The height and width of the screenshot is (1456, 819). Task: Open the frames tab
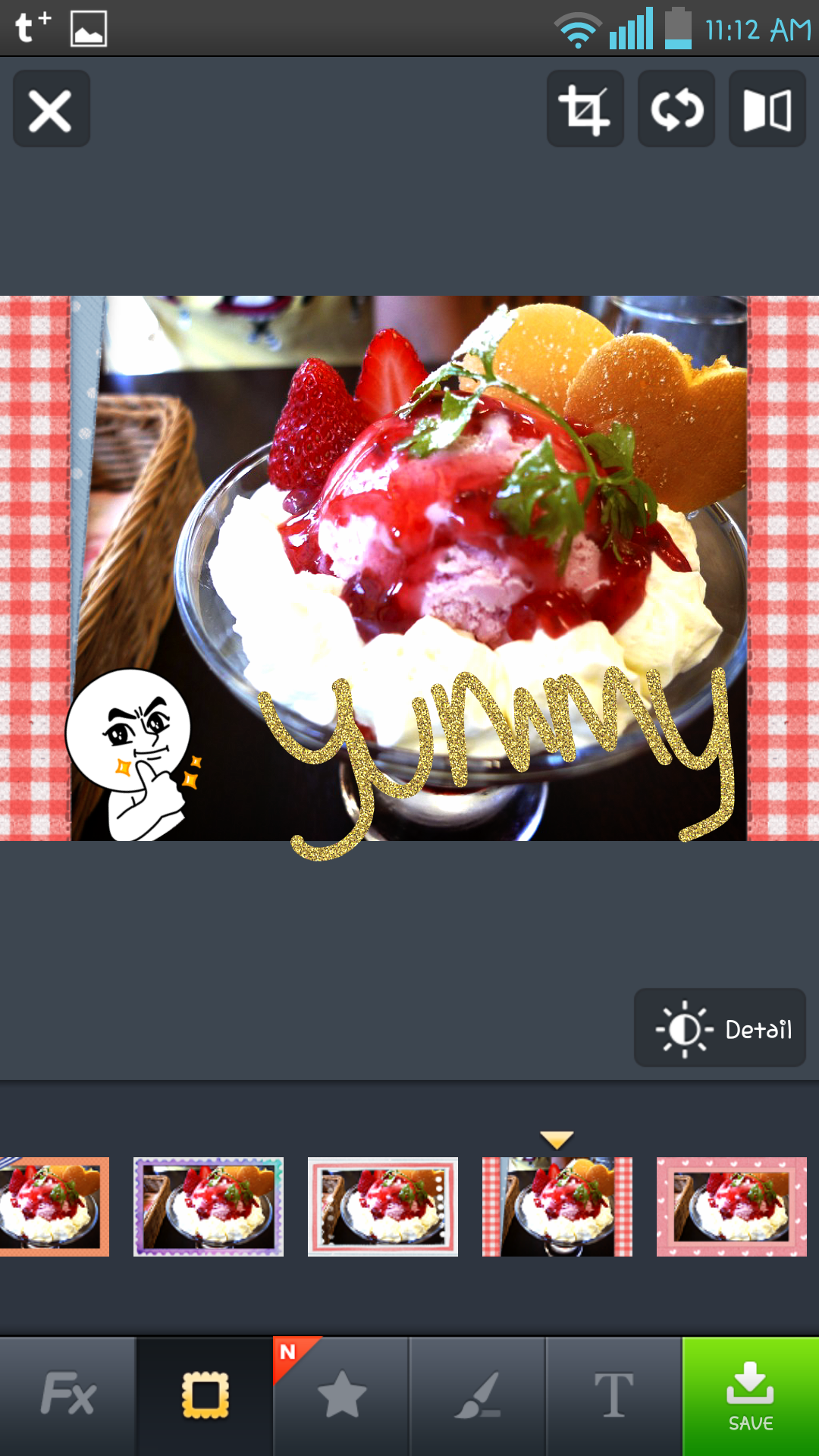pyautogui.click(x=205, y=1396)
